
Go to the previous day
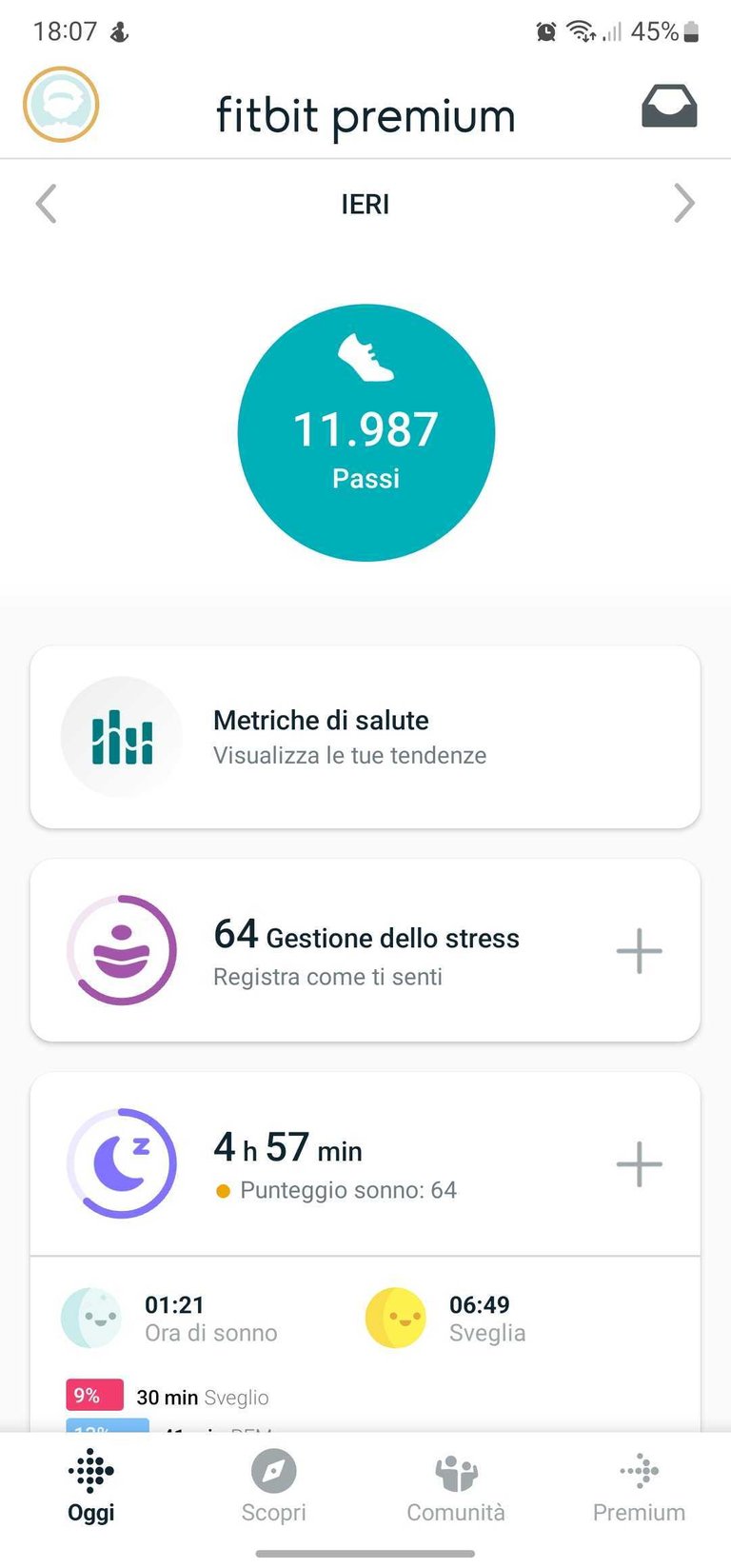46,204
